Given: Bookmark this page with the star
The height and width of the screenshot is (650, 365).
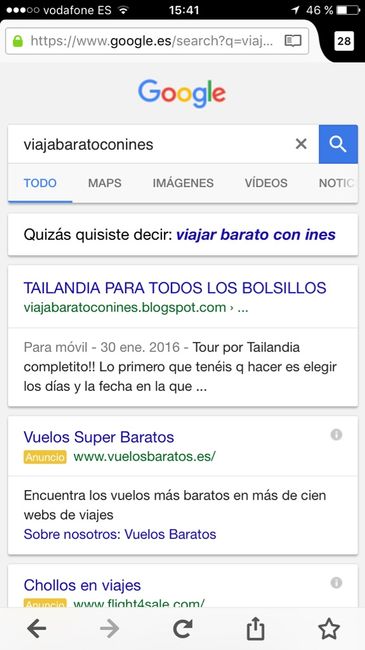Looking at the screenshot, I should pyautogui.click(x=329, y=629).
